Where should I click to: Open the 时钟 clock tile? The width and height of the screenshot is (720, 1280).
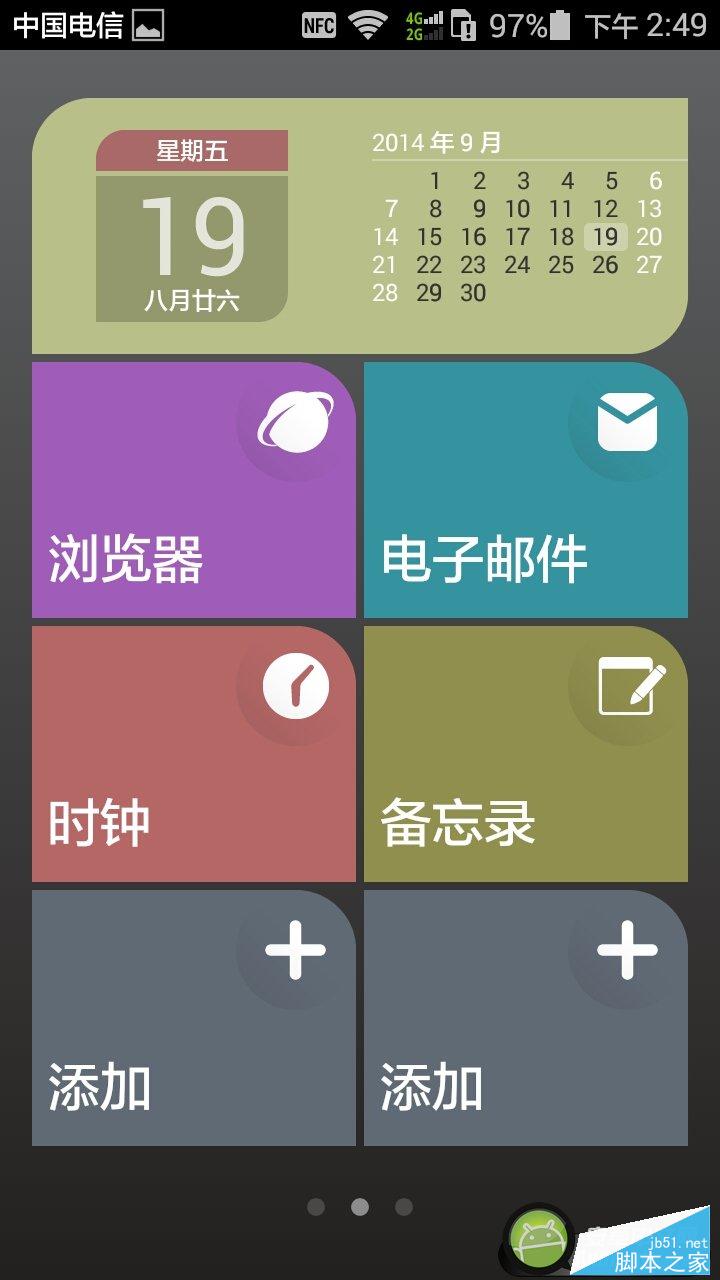[x=193, y=754]
